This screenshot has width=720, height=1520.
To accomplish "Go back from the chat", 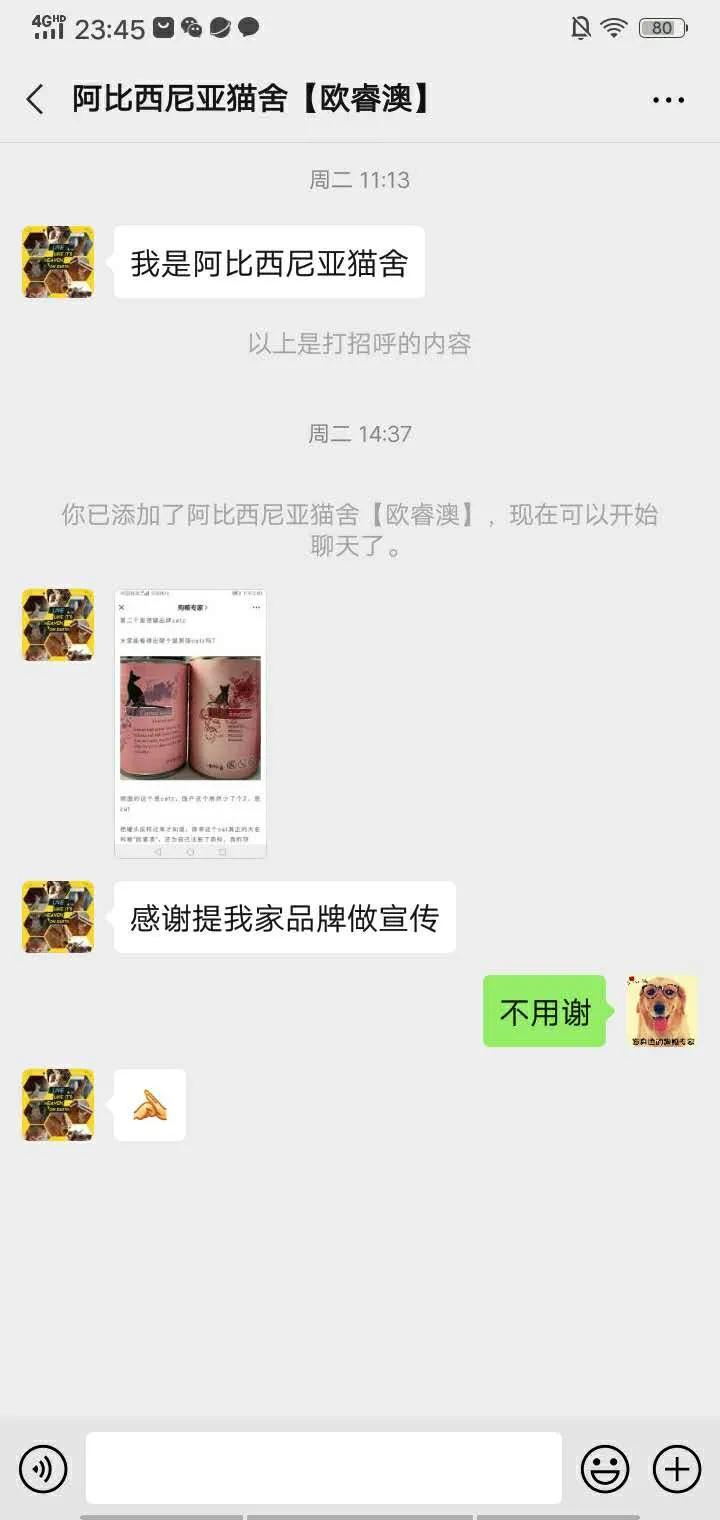I will (x=35, y=99).
